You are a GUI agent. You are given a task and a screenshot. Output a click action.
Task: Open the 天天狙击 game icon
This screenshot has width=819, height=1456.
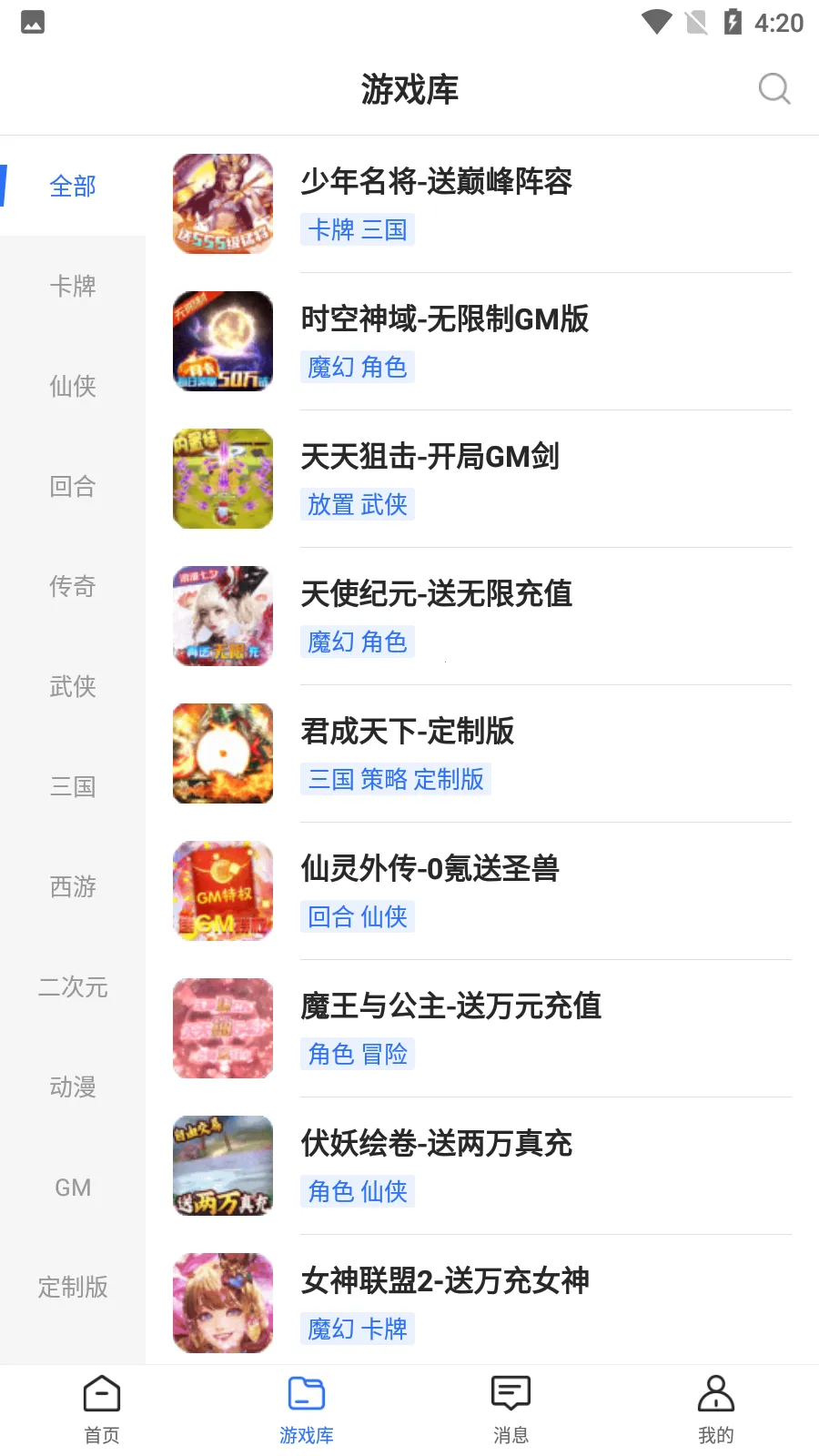[x=222, y=479]
